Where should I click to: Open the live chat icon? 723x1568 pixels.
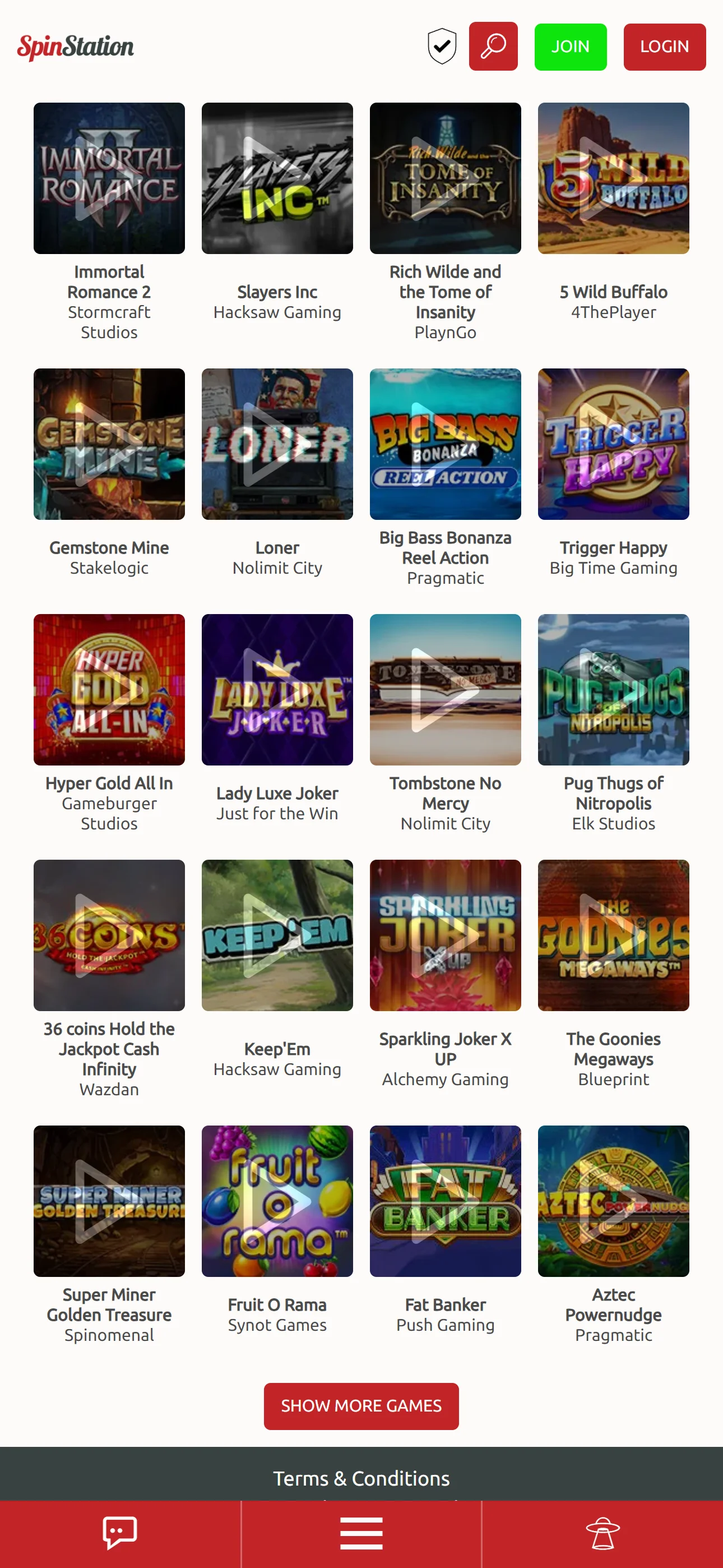[x=120, y=1532]
